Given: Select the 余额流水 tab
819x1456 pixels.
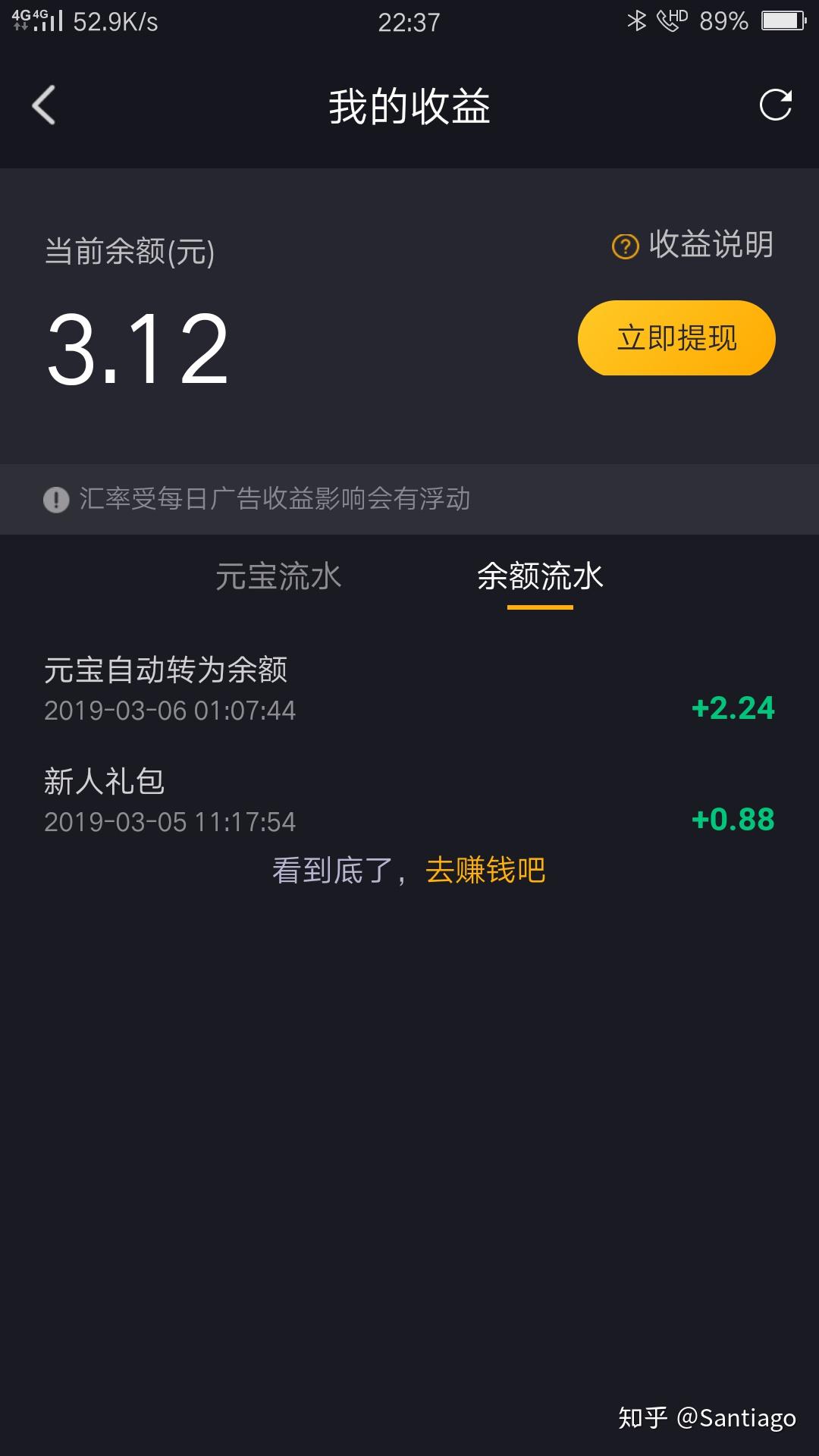Looking at the screenshot, I should (x=540, y=578).
